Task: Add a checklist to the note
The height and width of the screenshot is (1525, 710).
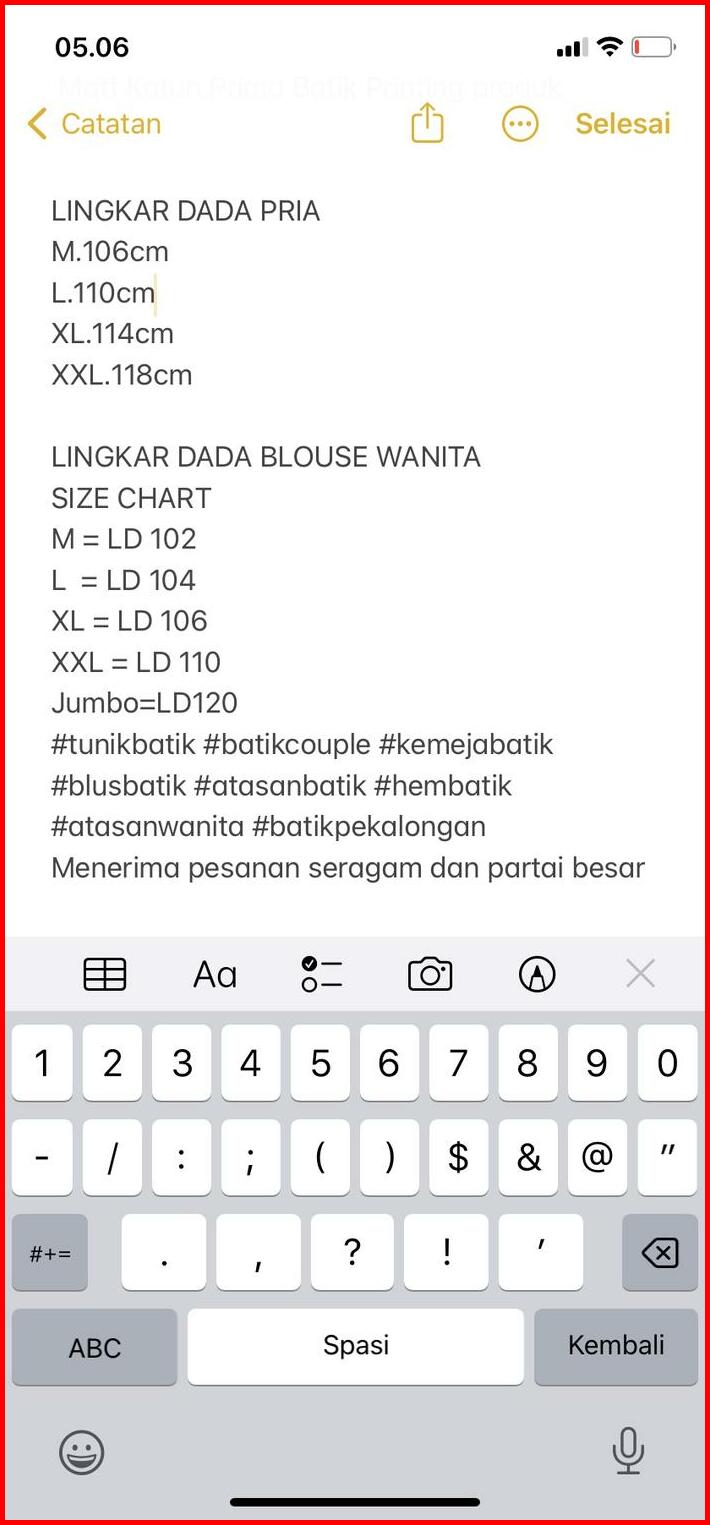Action: point(321,974)
